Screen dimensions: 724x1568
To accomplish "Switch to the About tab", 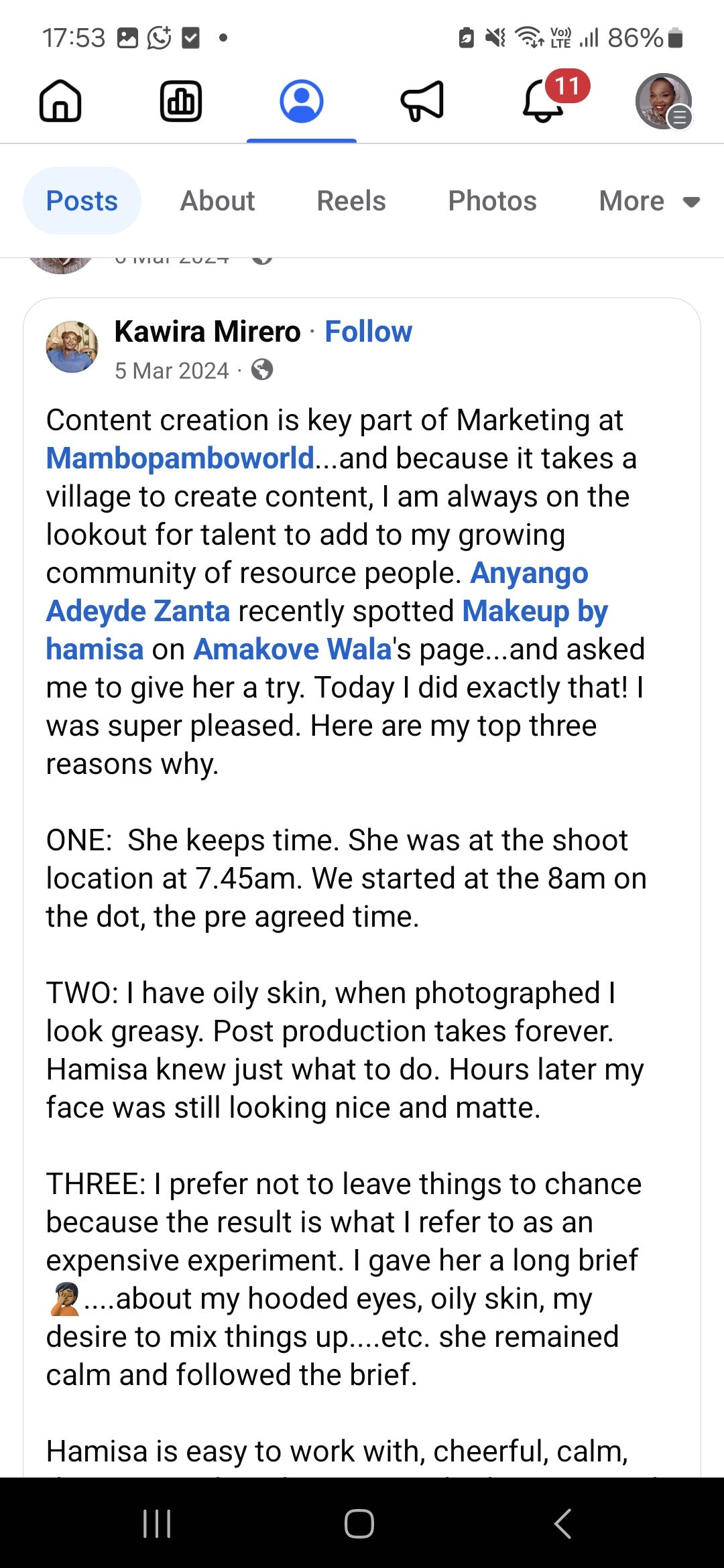I will tap(217, 200).
